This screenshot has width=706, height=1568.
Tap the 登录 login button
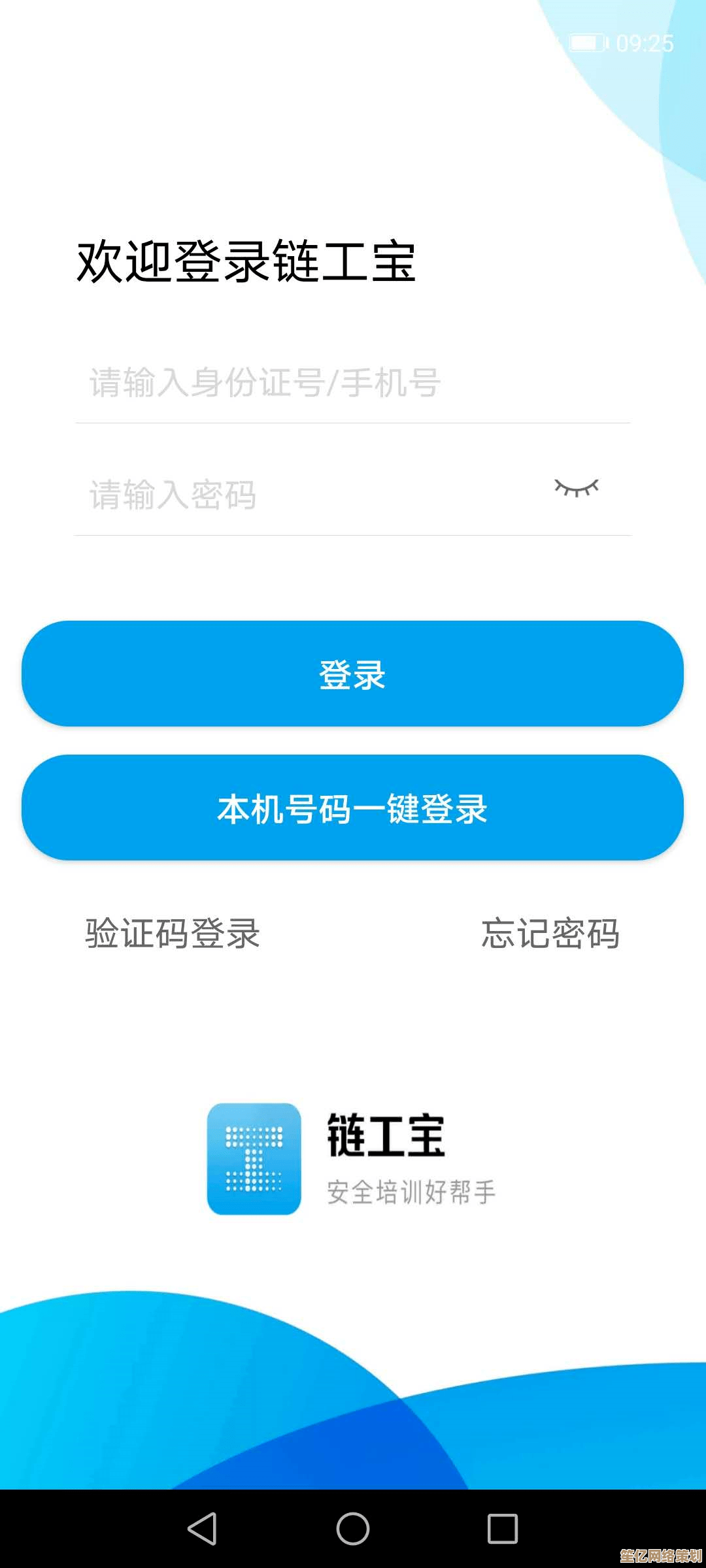(x=353, y=674)
